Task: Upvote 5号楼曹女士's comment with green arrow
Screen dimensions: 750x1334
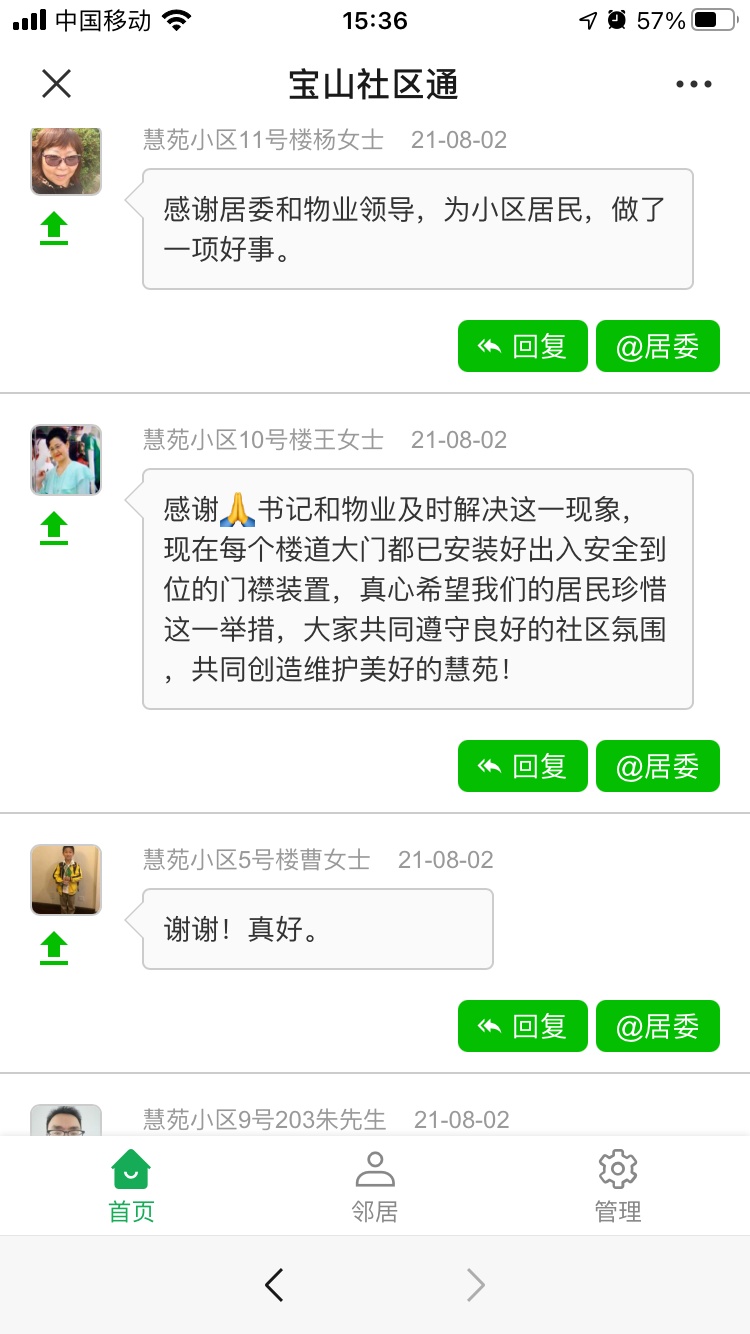Action: (54, 949)
